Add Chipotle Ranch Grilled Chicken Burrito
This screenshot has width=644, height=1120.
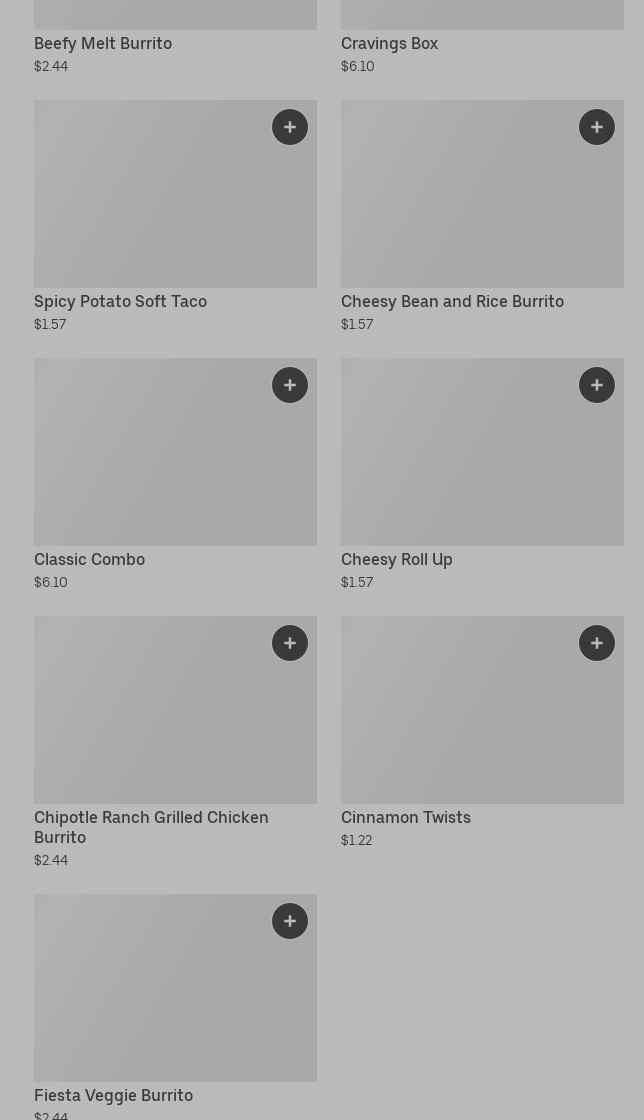[x=290, y=643]
